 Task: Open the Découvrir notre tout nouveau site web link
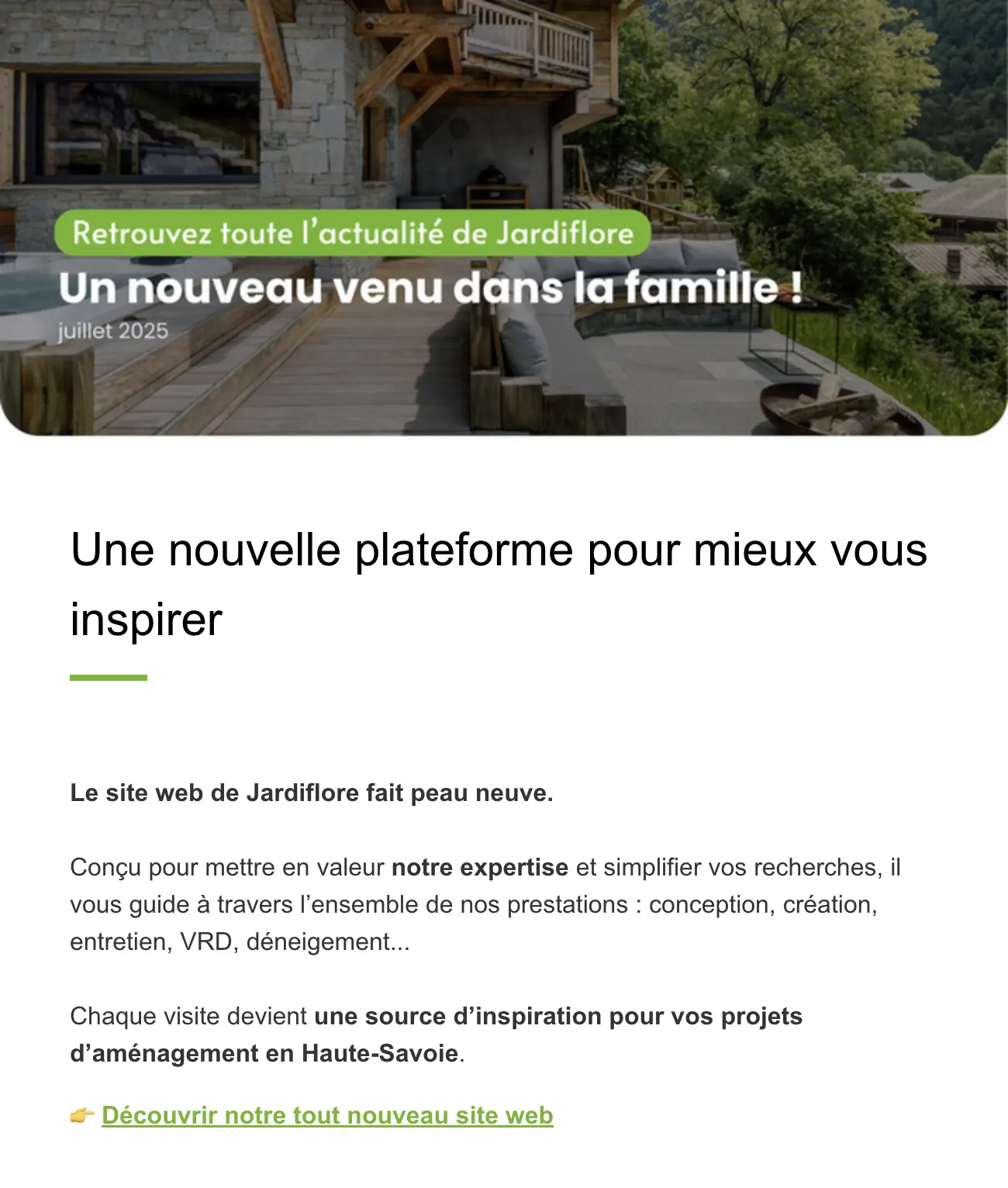pos(327,1115)
